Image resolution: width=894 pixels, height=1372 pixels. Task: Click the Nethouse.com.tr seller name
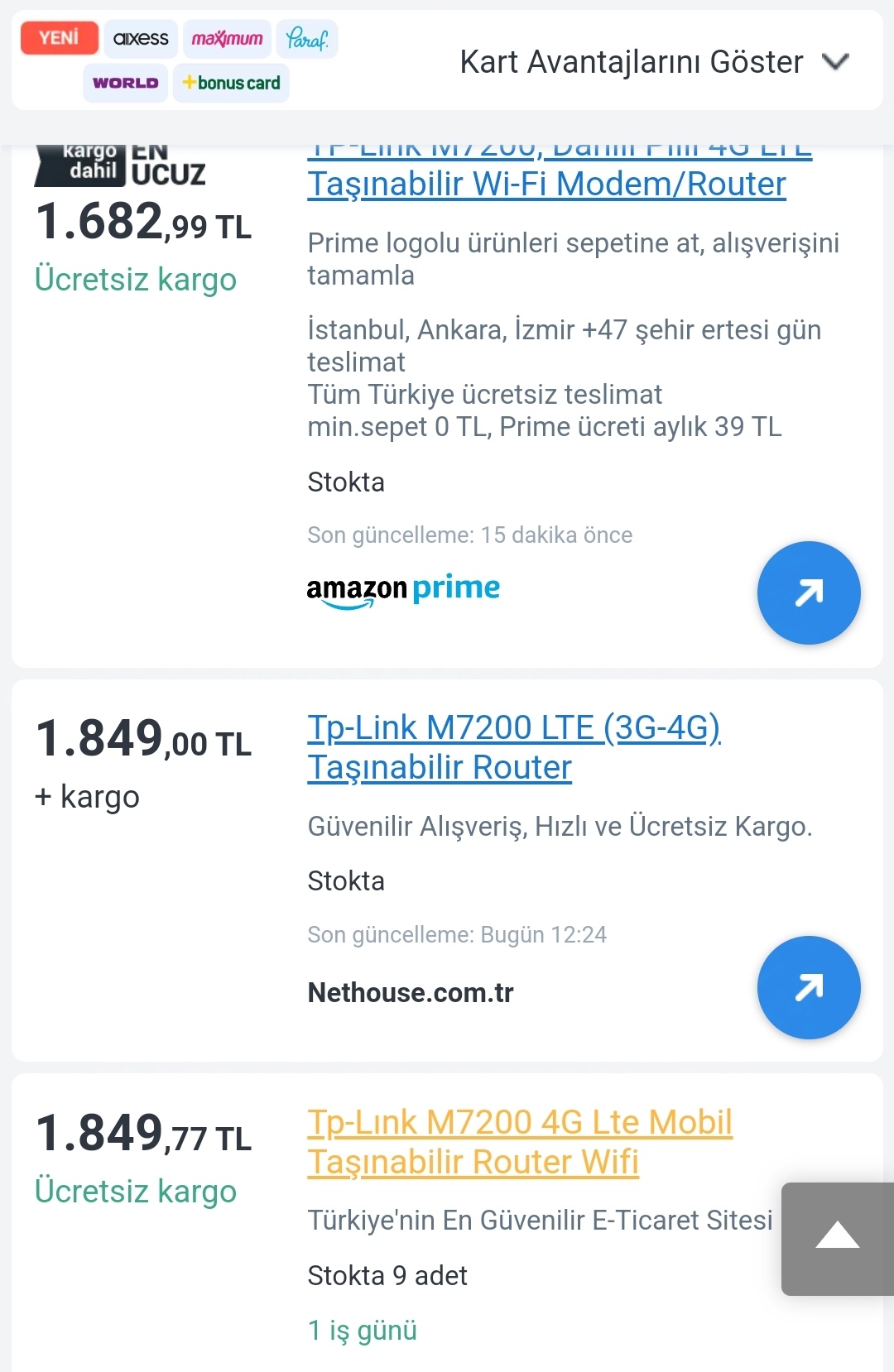pos(411,991)
